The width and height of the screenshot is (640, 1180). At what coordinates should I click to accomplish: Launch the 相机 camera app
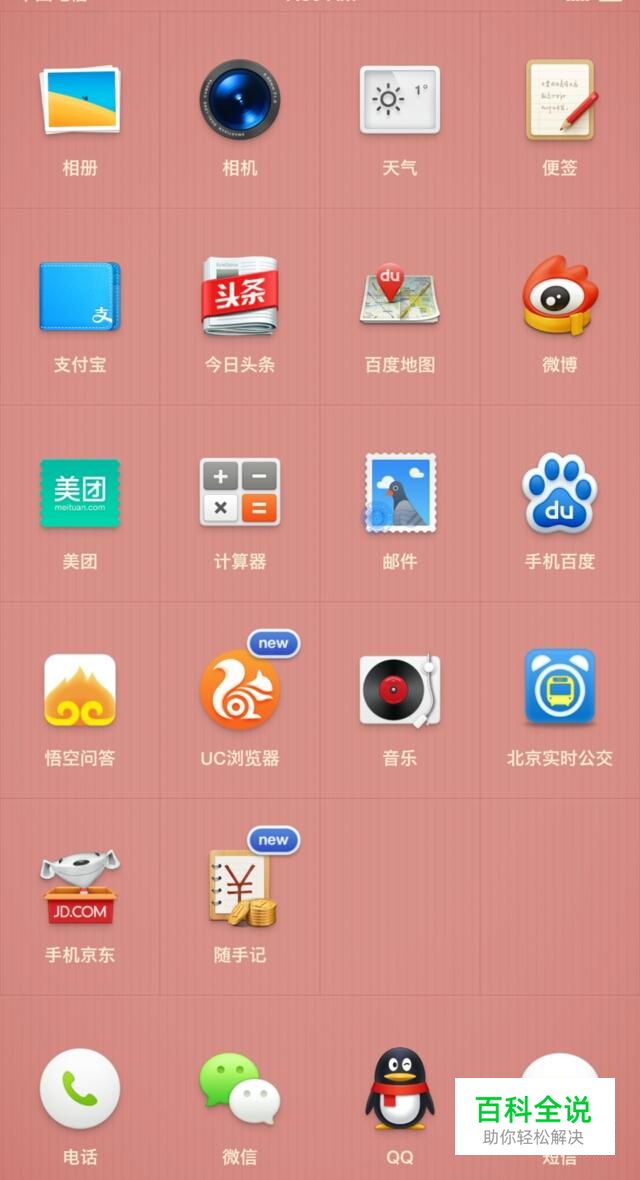click(240, 100)
